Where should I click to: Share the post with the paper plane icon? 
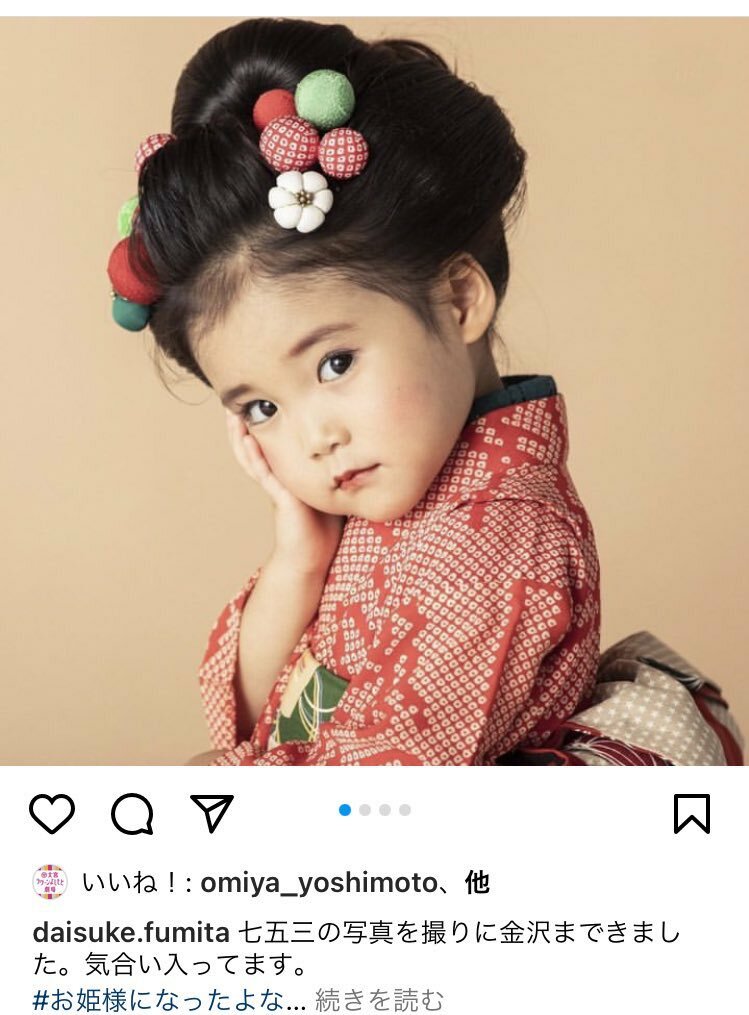212,813
